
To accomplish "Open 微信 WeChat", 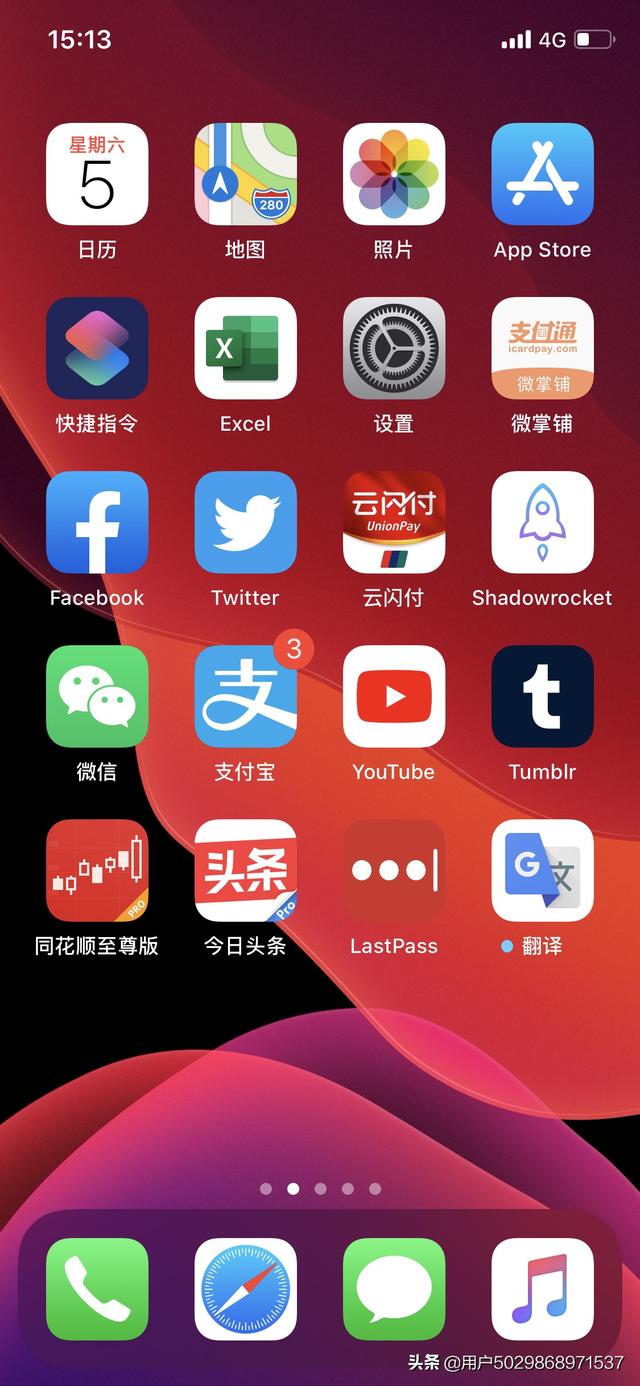I will coord(97,696).
